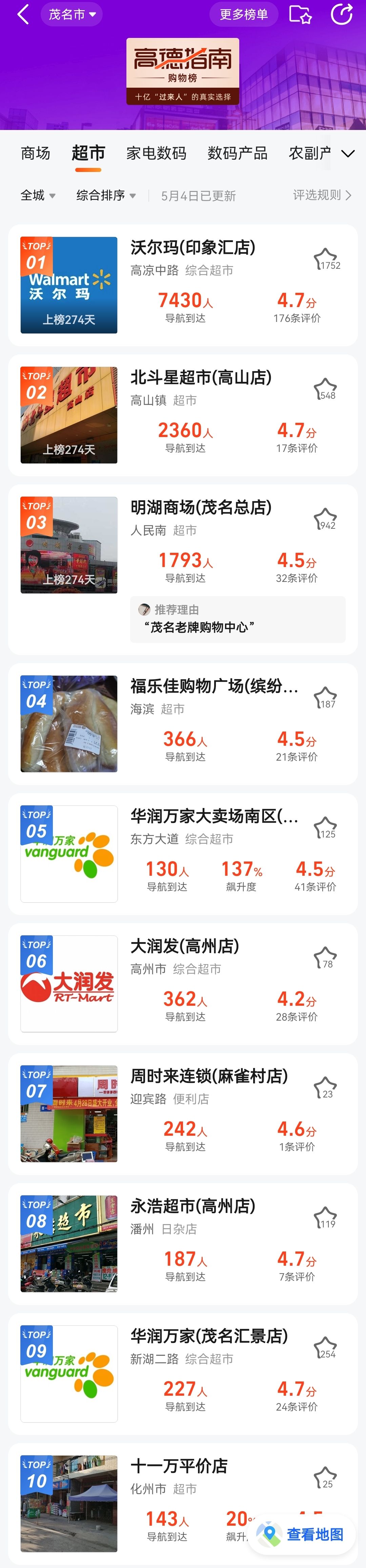Open the 明湖商场(茂名总店) listing

pyautogui.click(x=201, y=508)
